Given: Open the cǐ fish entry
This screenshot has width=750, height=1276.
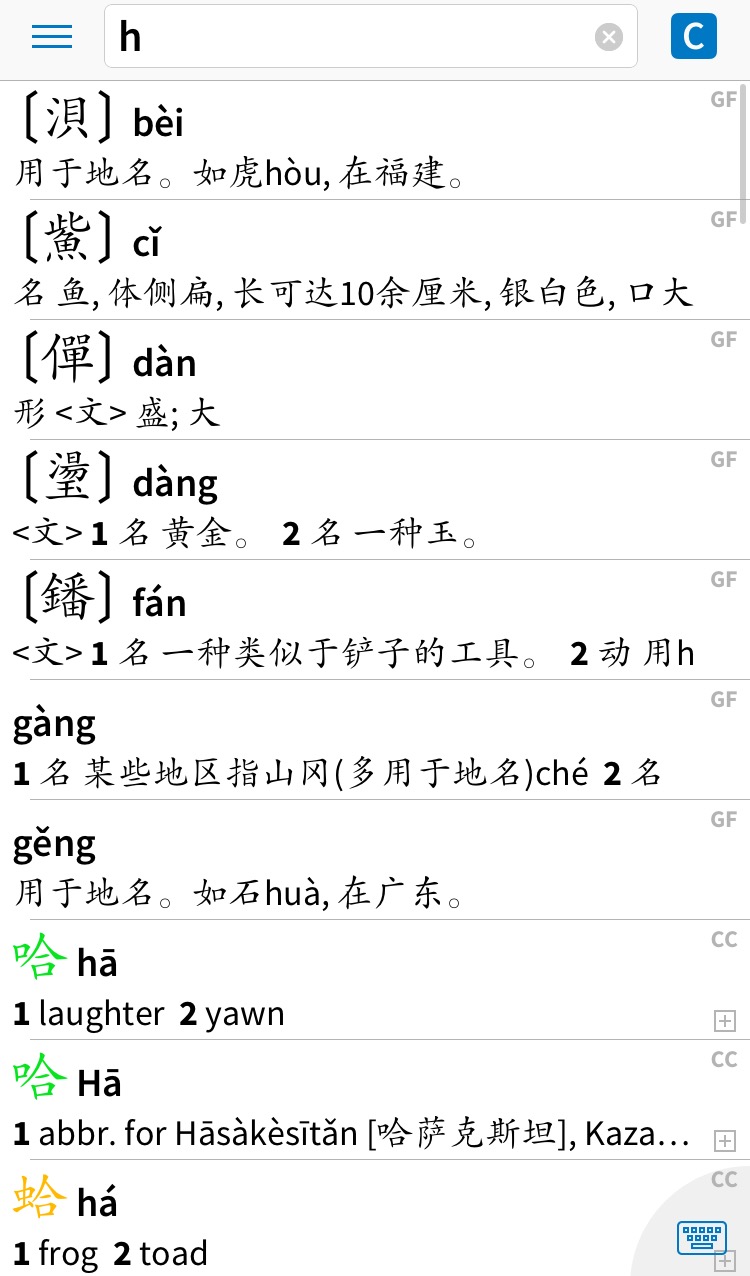Looking at the screenshot, I should pos(375,260).
